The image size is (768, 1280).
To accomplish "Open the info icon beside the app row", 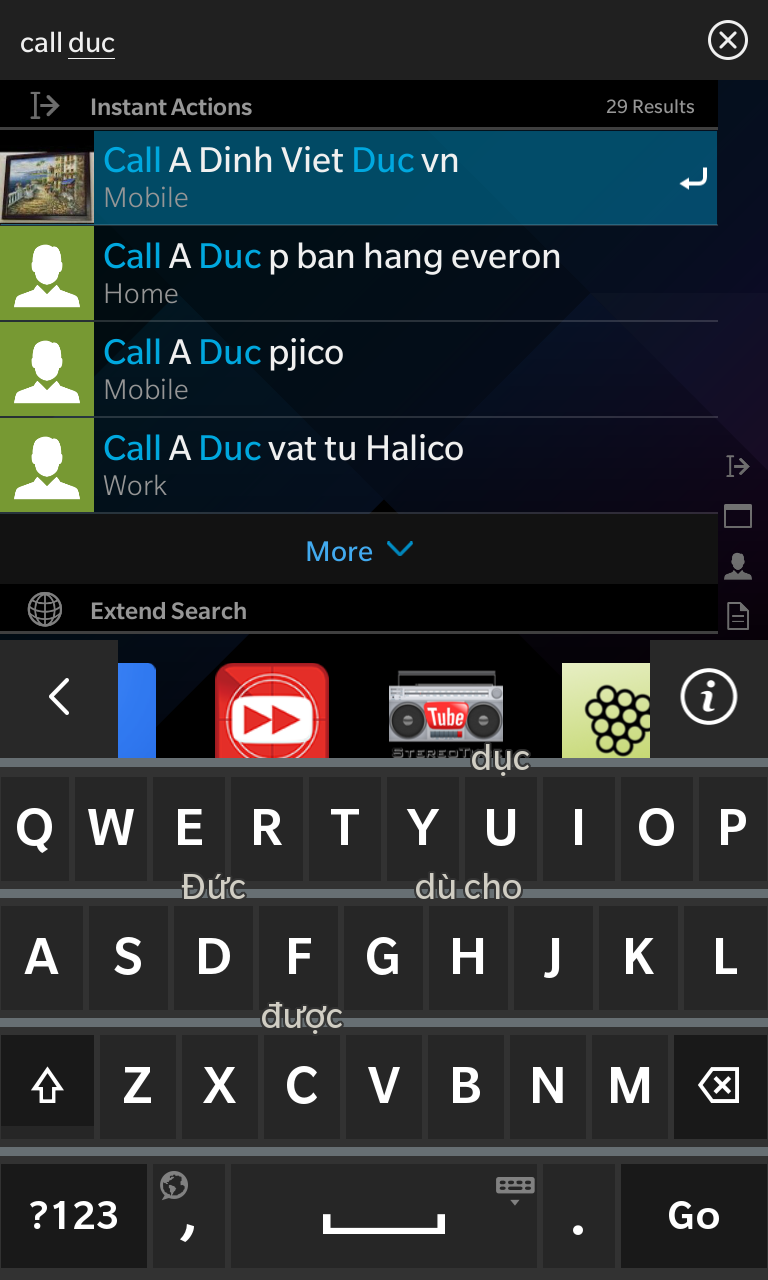I will (x=709, y=697).
